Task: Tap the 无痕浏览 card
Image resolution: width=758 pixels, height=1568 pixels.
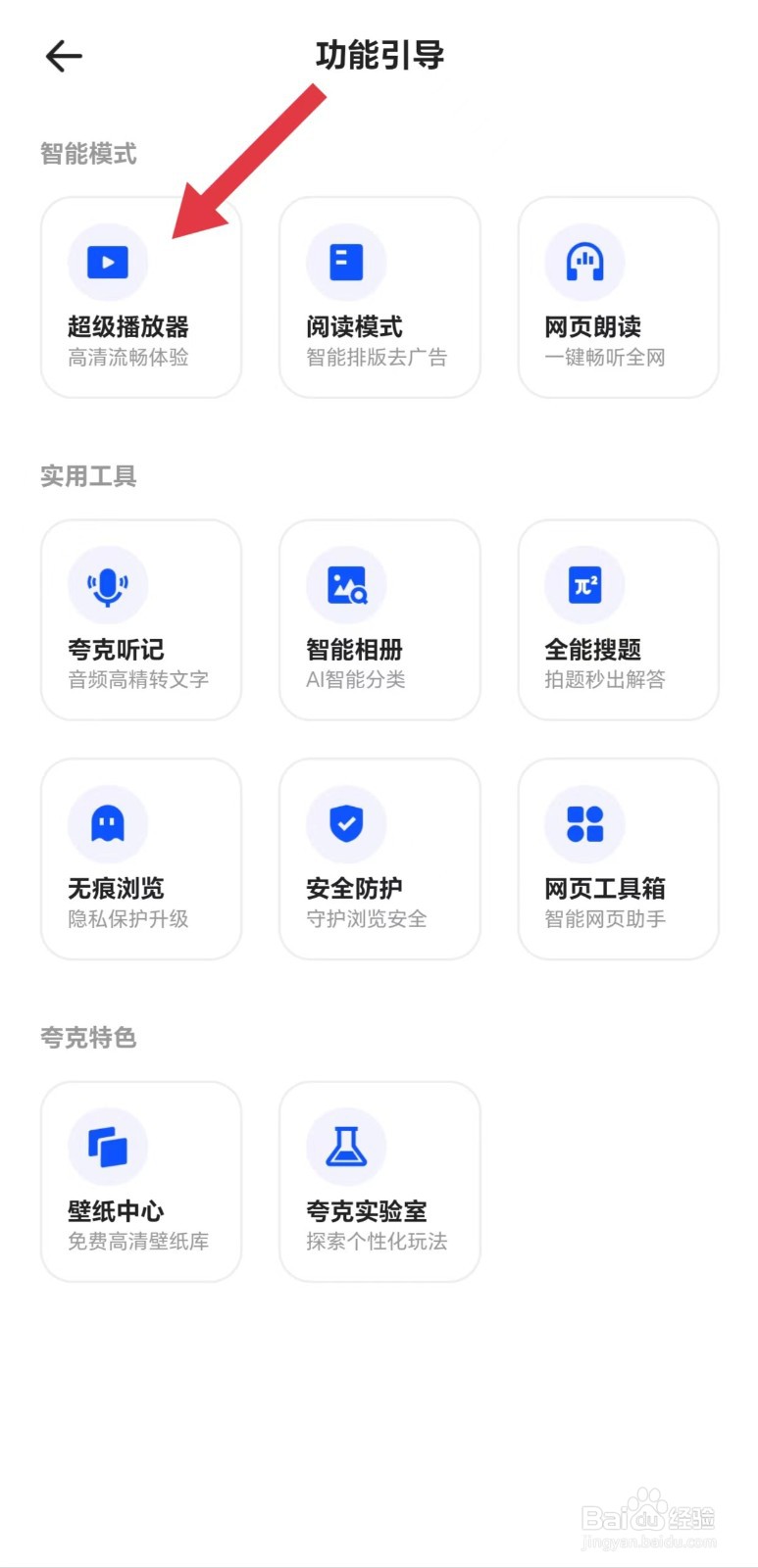Action: click(x=140, y=859)
